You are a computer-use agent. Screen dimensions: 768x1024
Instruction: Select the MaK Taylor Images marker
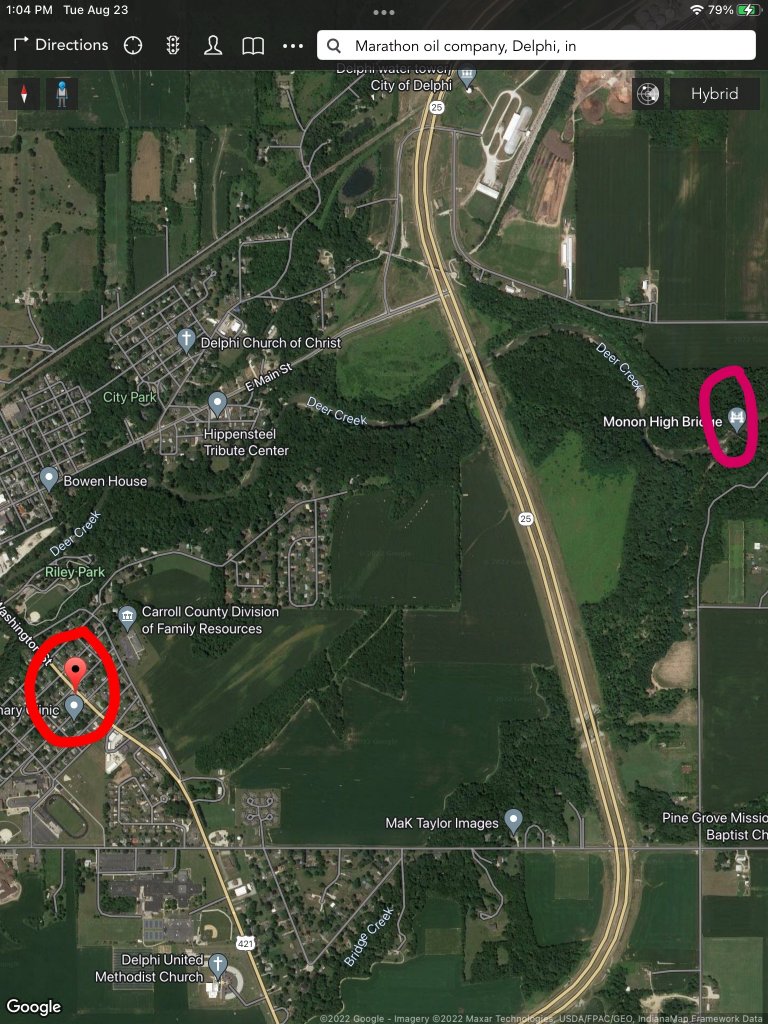point(513,821)
